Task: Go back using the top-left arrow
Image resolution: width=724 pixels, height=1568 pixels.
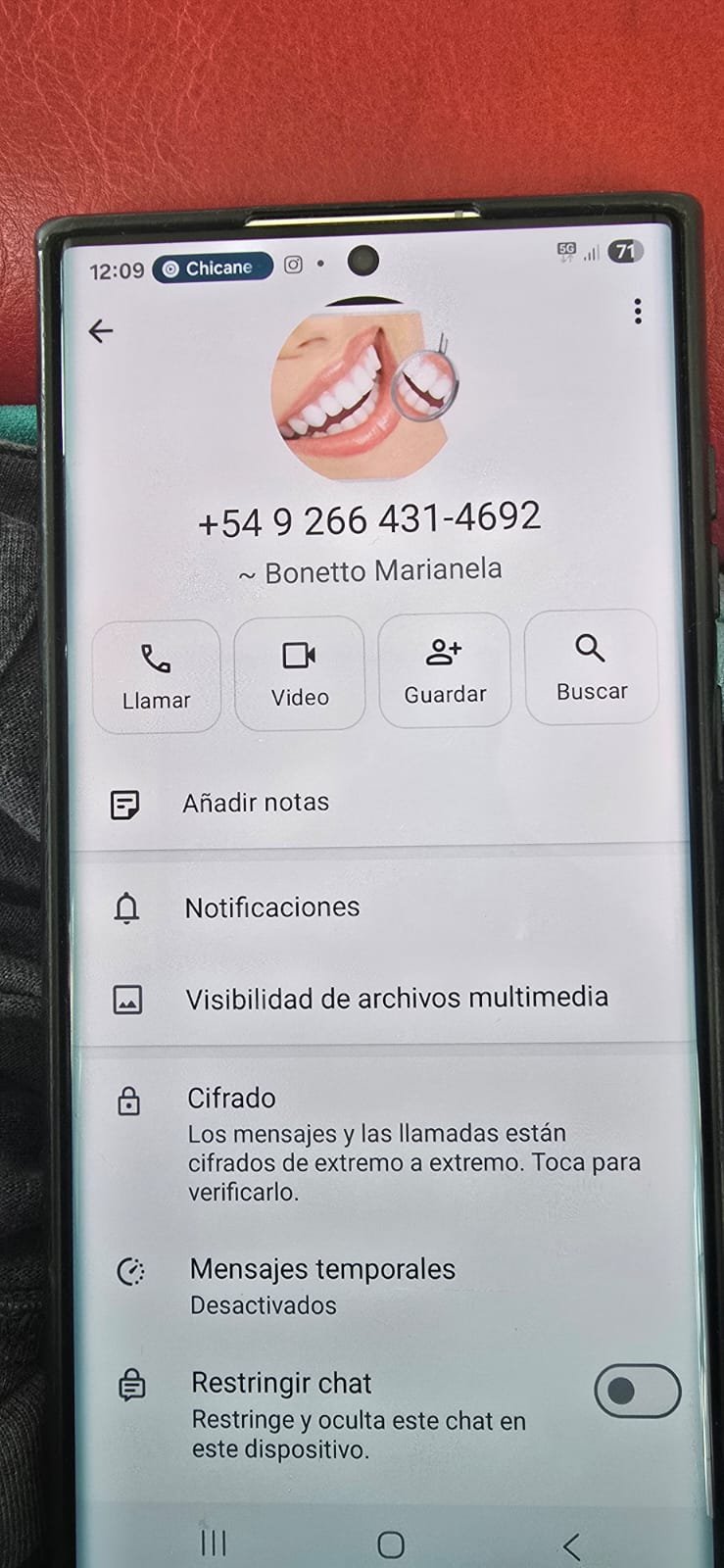Action: pyautogui.click(x=101, y=331)
